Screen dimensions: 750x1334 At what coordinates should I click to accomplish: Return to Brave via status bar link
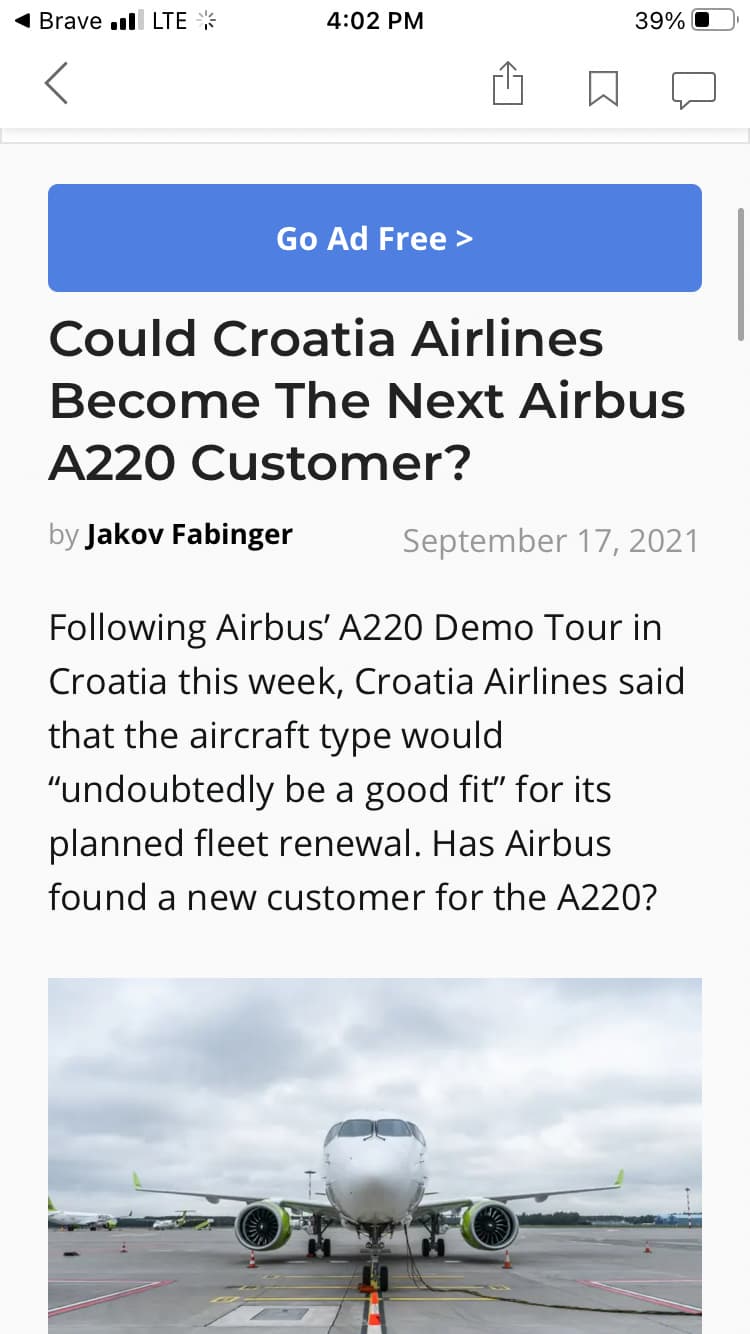[x=60, y=20]
